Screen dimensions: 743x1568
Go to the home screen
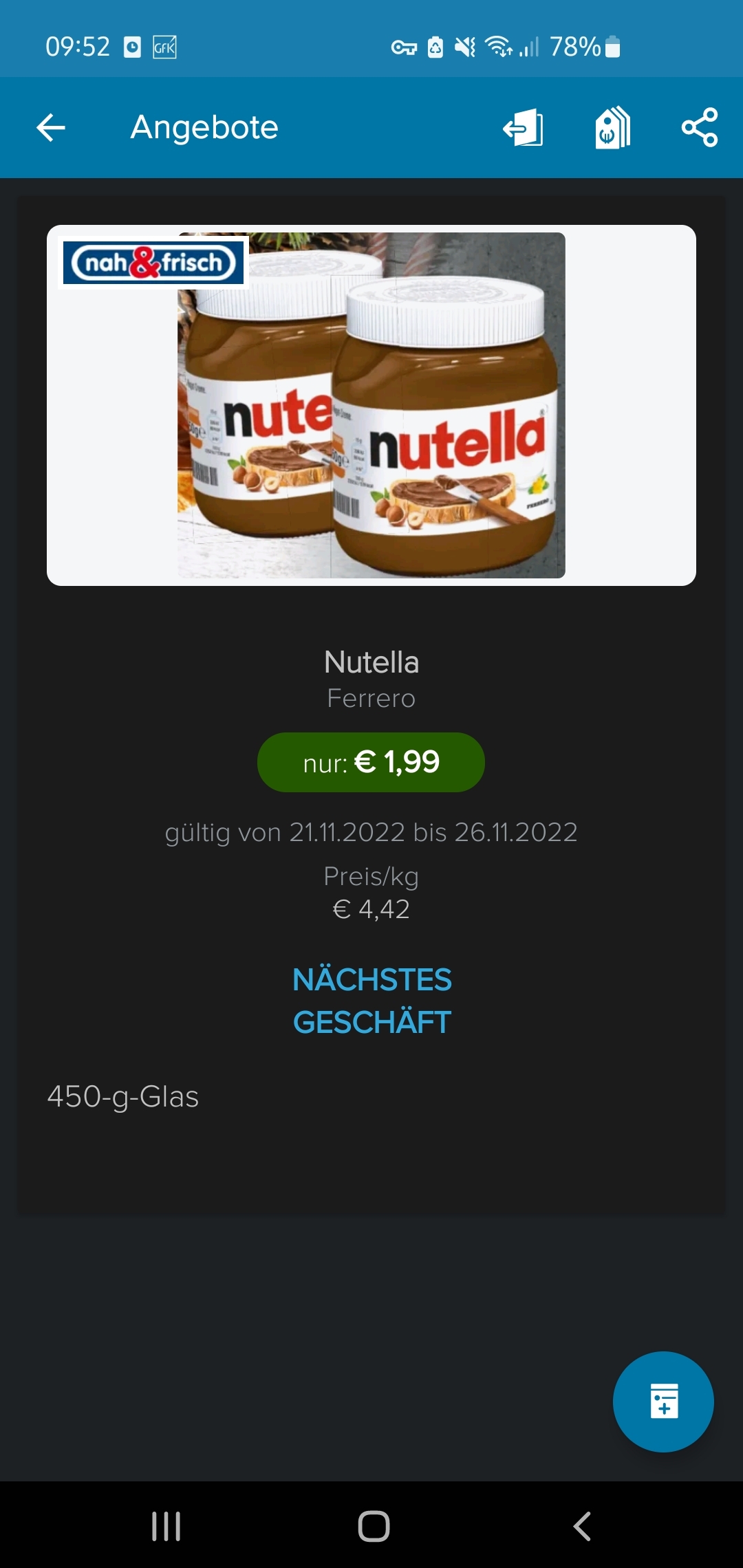click(x=374, y=1526)
